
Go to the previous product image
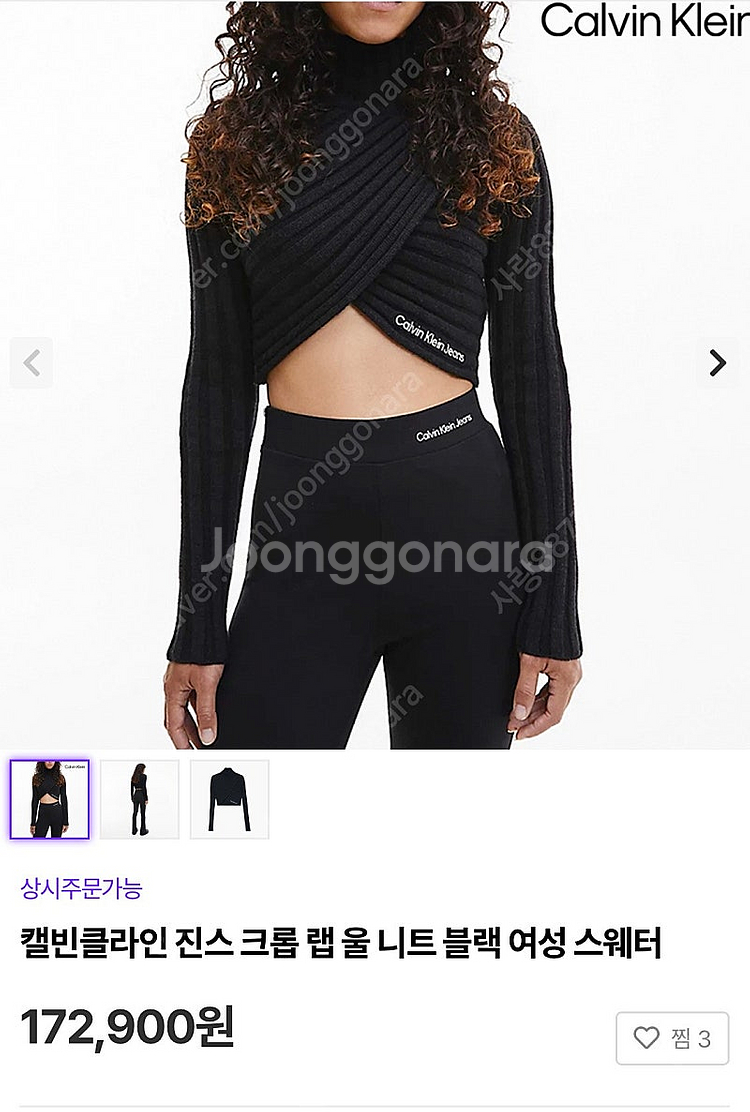31,363
